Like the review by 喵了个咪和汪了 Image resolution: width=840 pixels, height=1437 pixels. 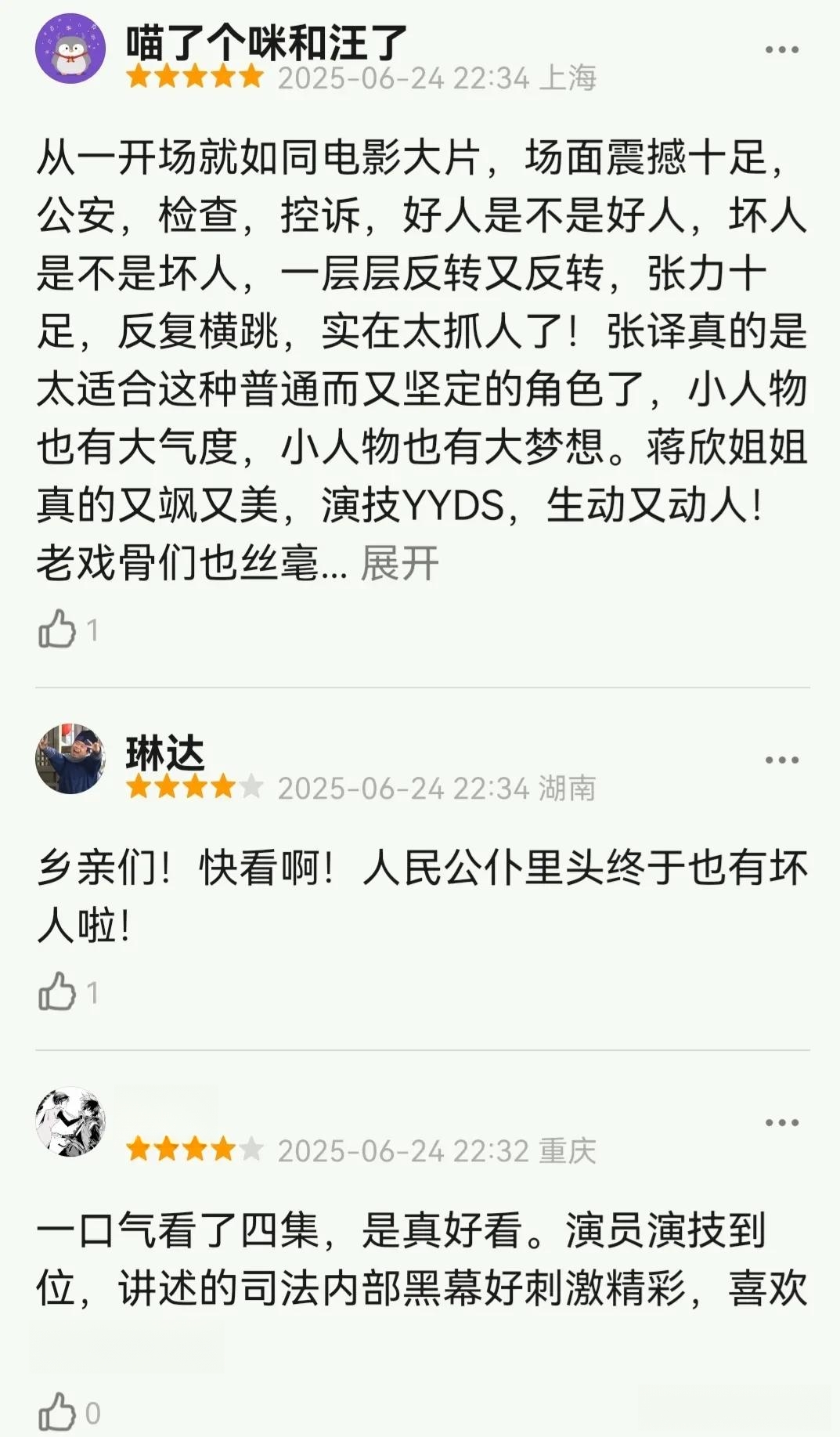pyautogui.click(x=57, y=630)
